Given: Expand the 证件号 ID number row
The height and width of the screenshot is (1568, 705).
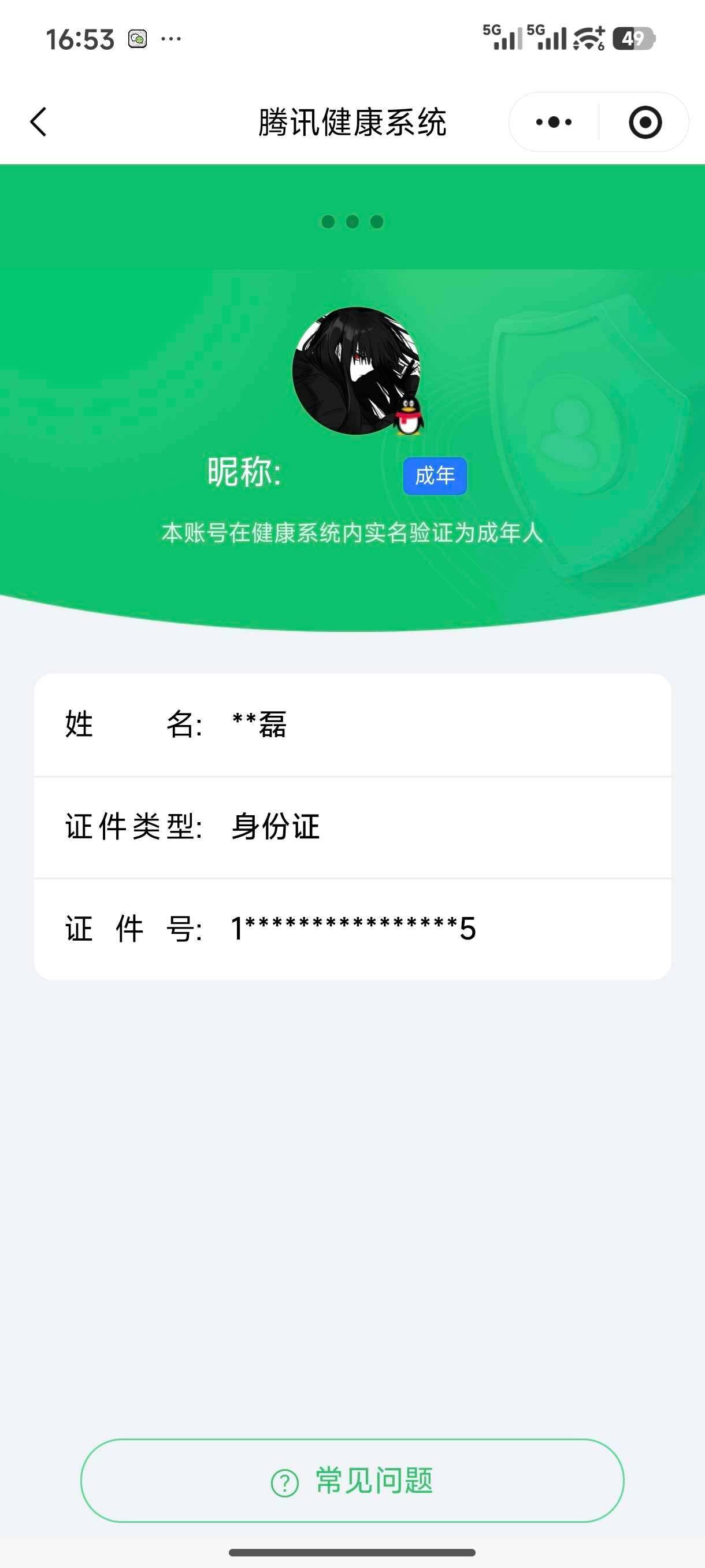Looking at the screenshot, I should tap(352, 927).
